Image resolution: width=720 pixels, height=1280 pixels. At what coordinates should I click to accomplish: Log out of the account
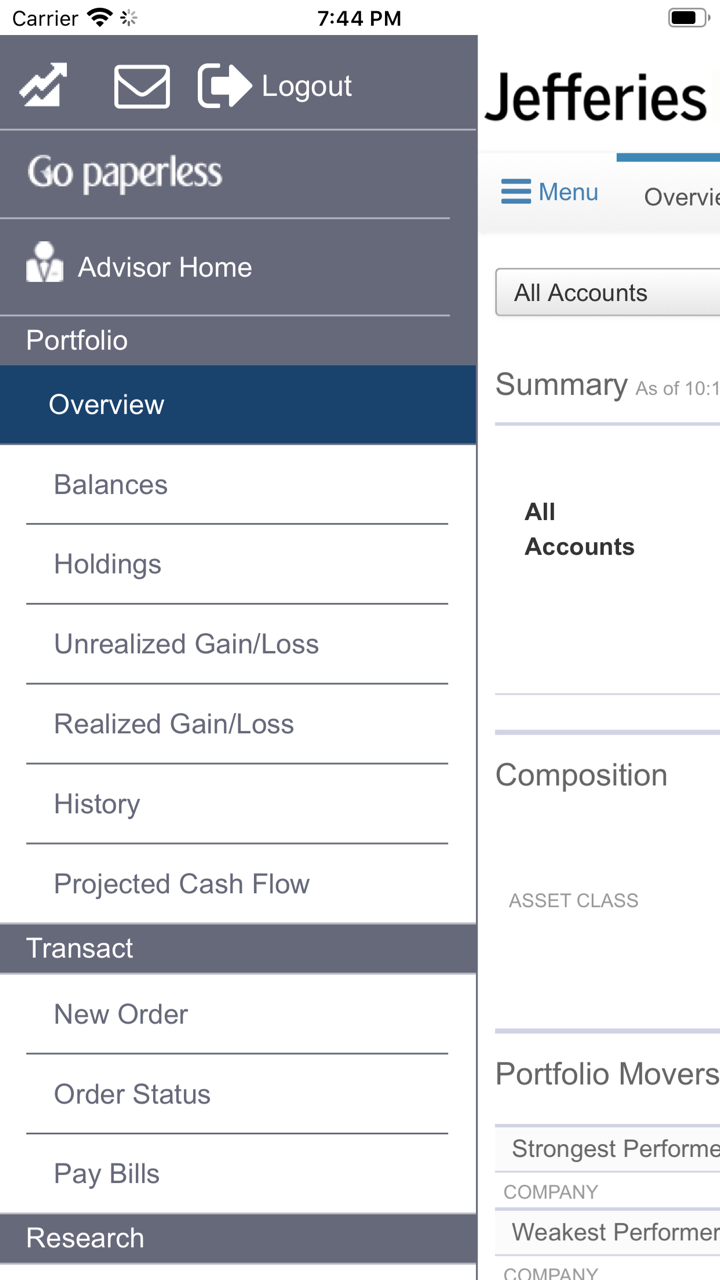[x=276, y=86]
